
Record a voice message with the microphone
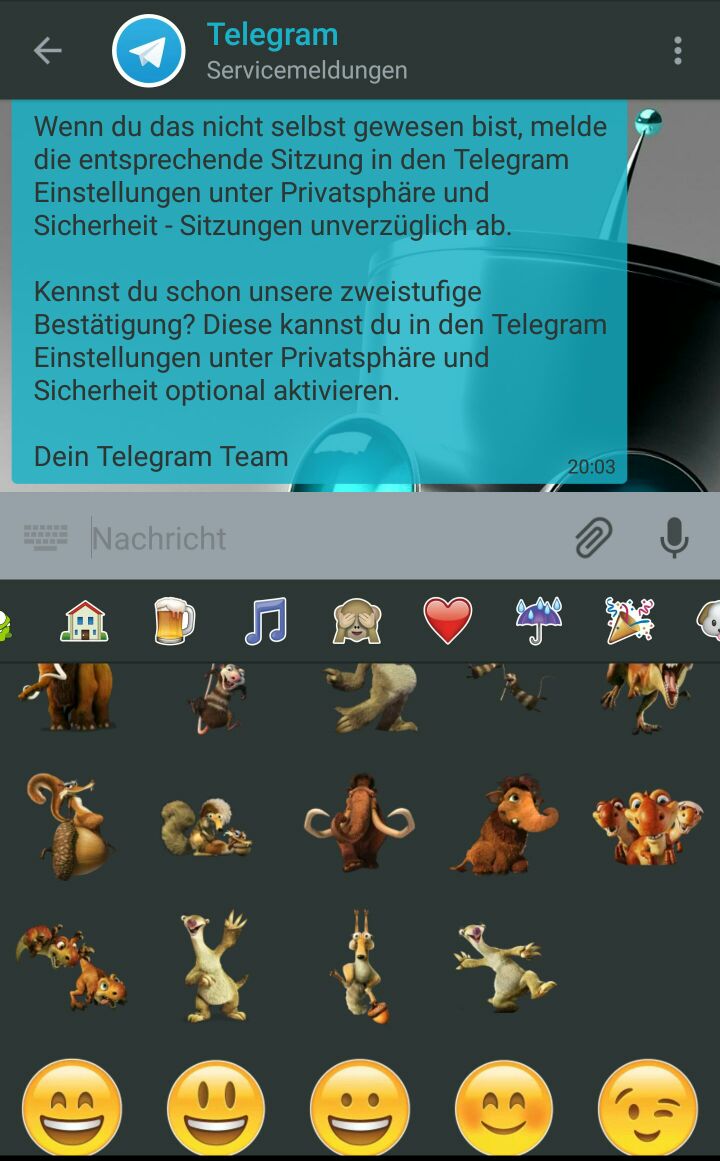click(674, 538)
